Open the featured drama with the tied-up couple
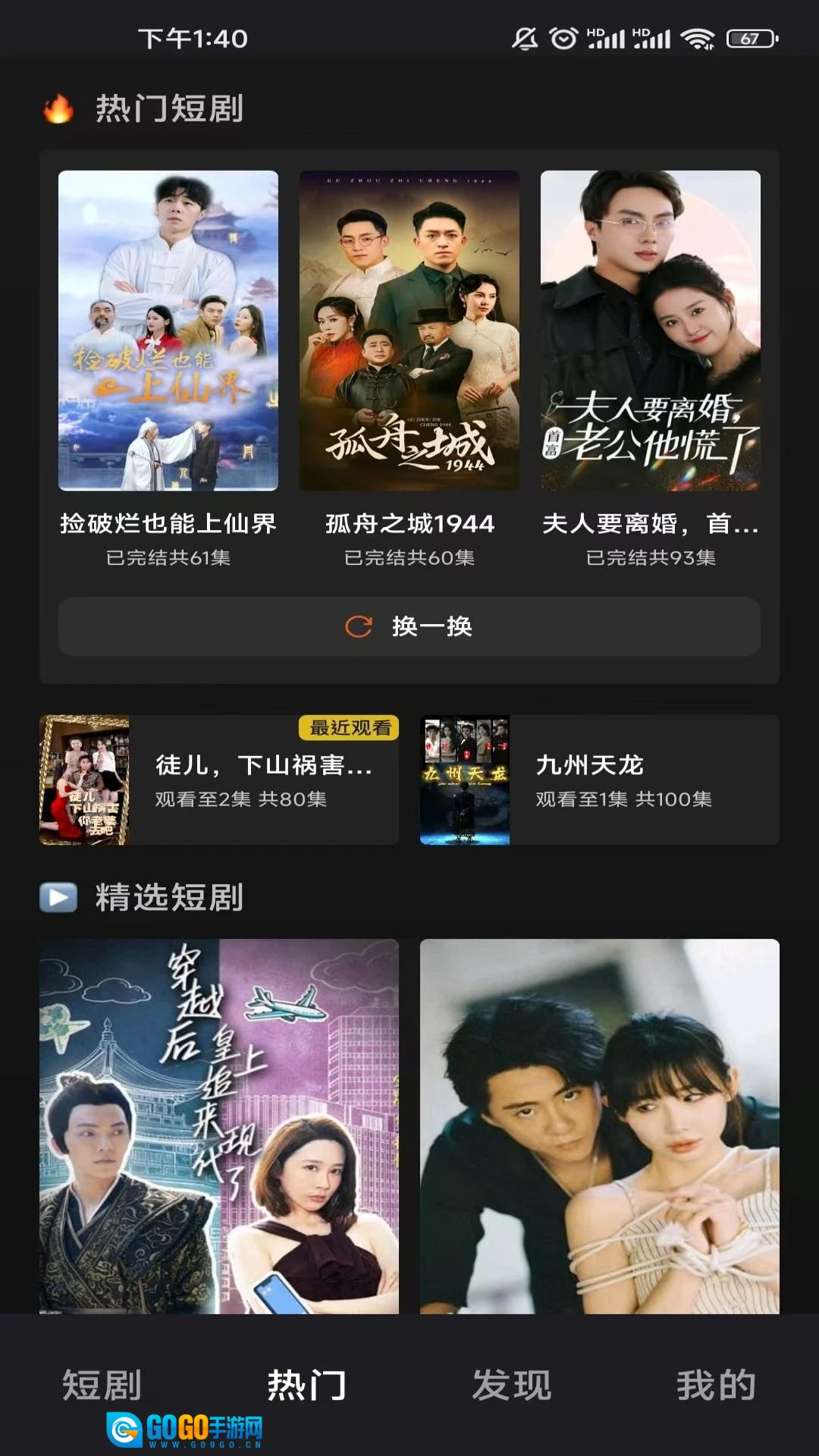This screenshot has height=1456, width=819. point(599,1126)
